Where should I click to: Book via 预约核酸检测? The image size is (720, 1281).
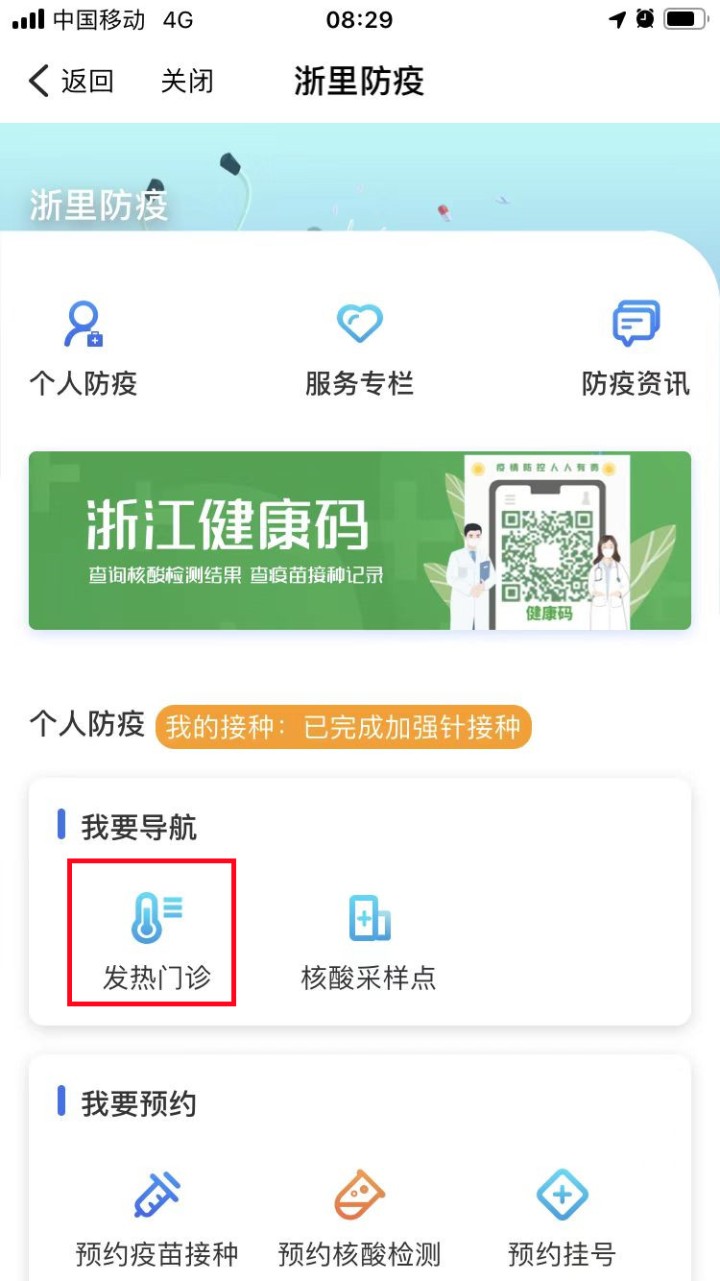click(x=359, y=1215)
